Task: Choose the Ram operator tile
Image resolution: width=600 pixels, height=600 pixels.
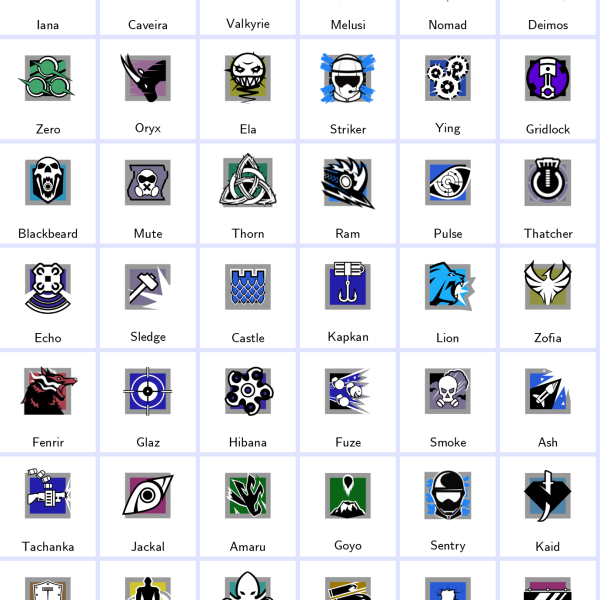Action: coord(348,192)
